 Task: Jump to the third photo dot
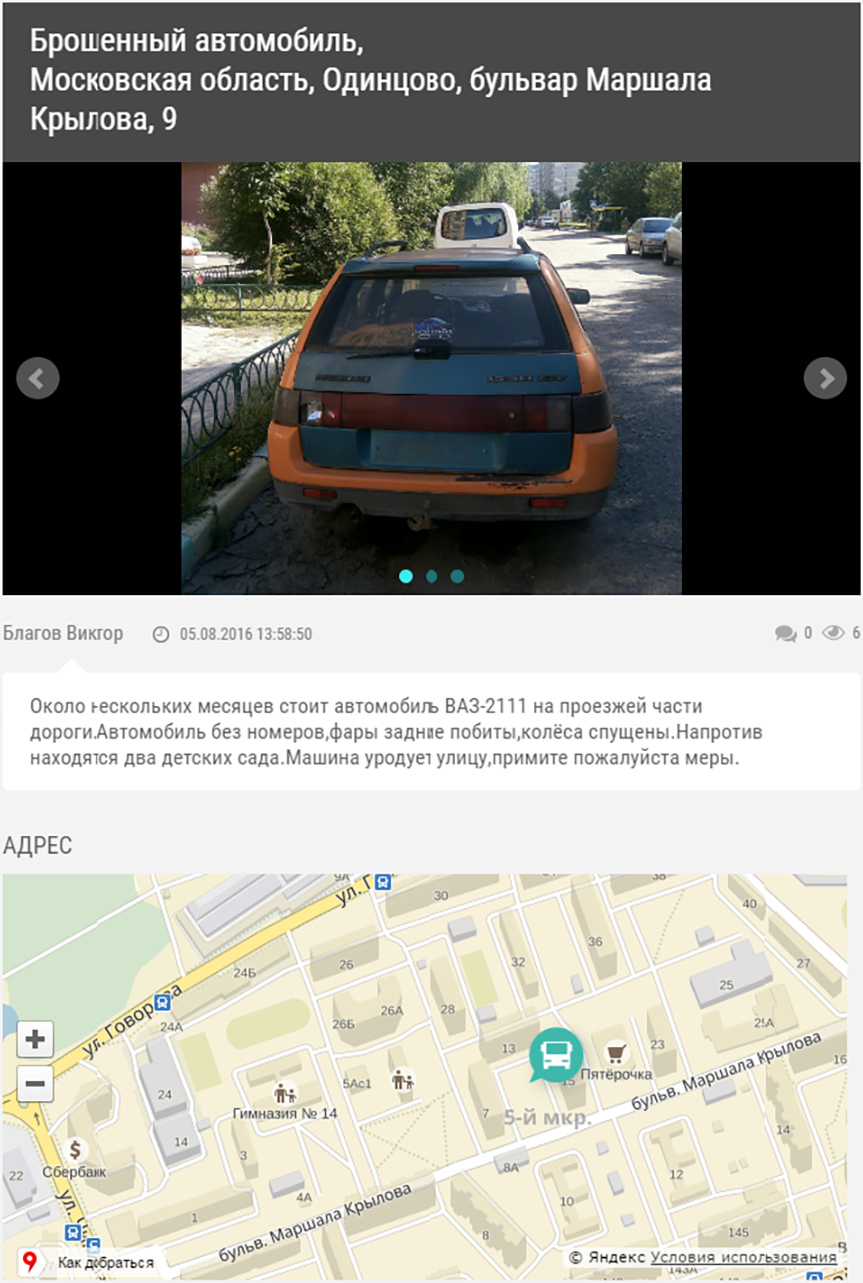[457, 576]
